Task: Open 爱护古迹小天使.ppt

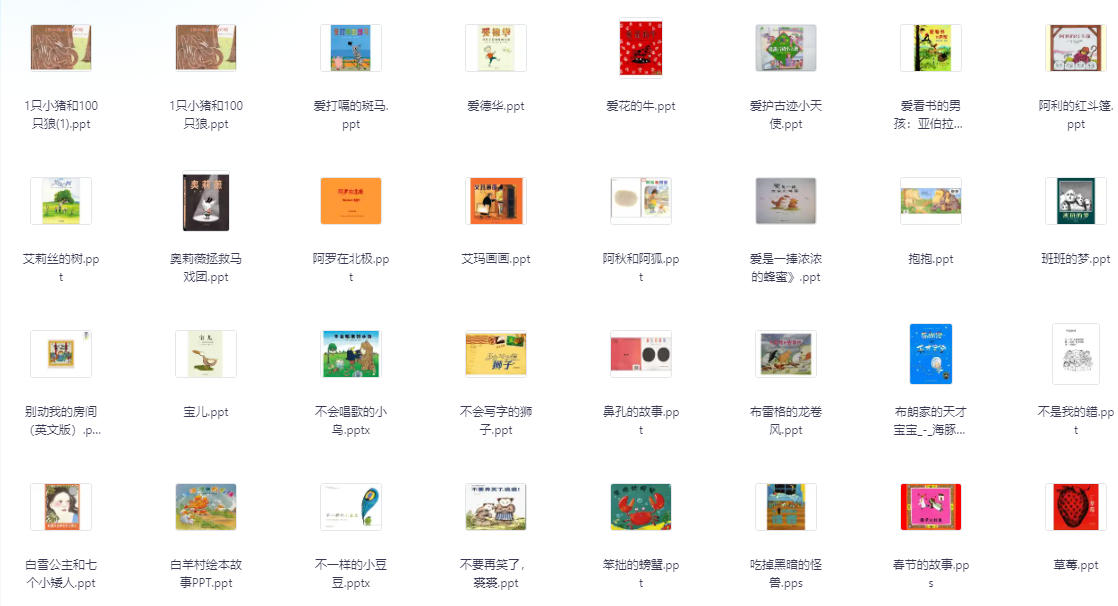Action: [786, 48]
